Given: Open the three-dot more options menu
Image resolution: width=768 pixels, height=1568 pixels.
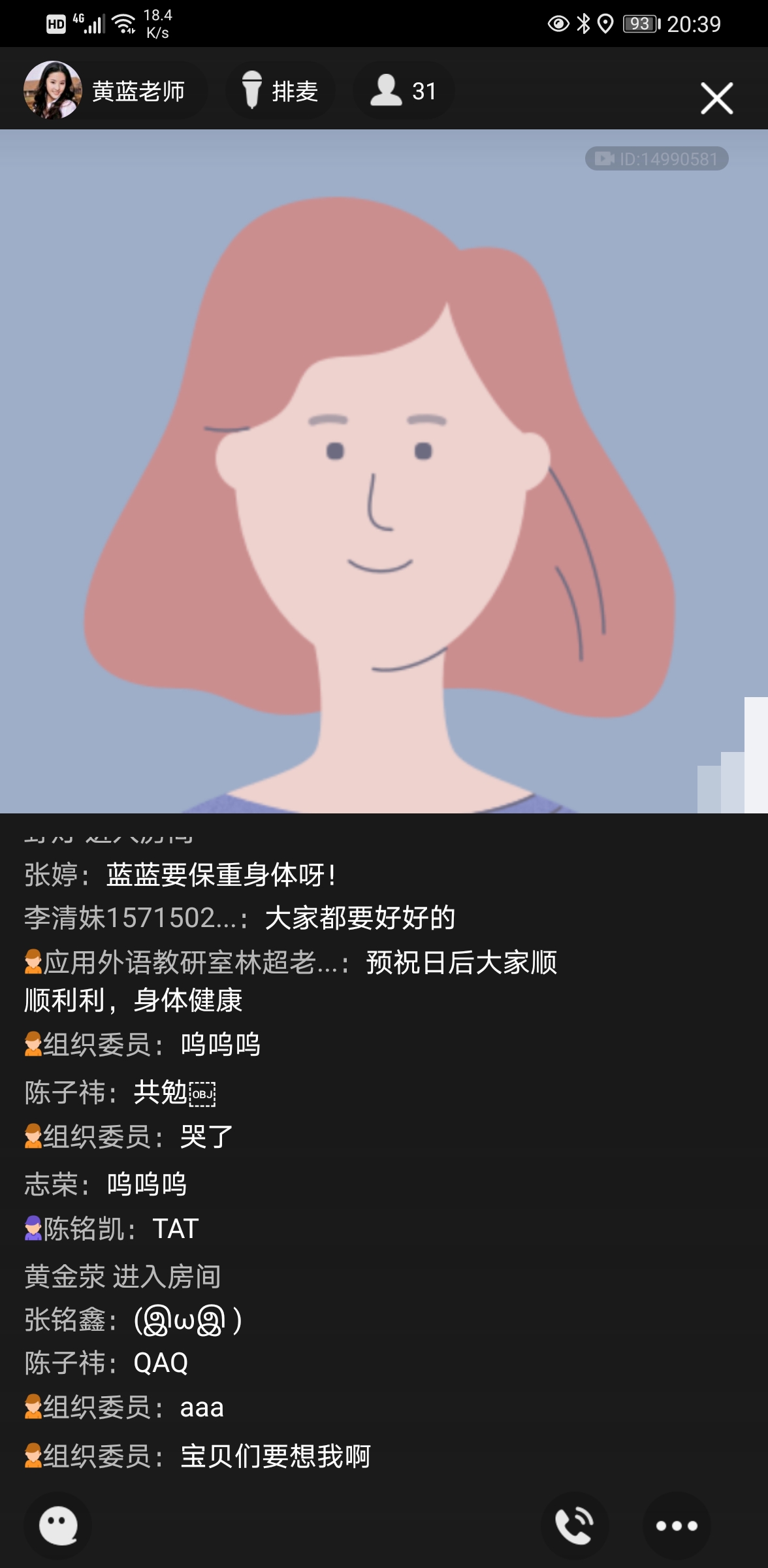Looking at the screenshot, I should [676, 1526].
